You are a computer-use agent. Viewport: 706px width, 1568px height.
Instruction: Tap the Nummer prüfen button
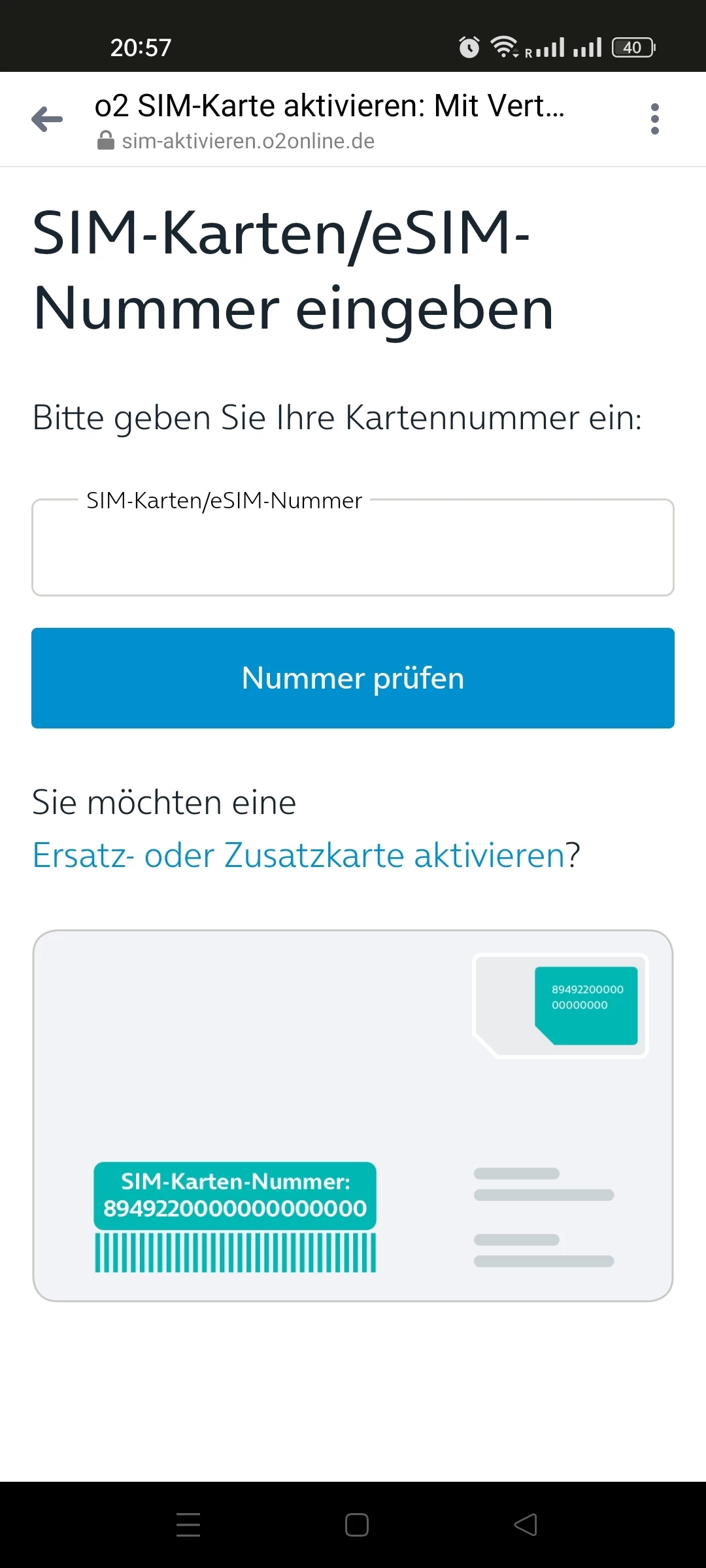[x=353, y=678]
